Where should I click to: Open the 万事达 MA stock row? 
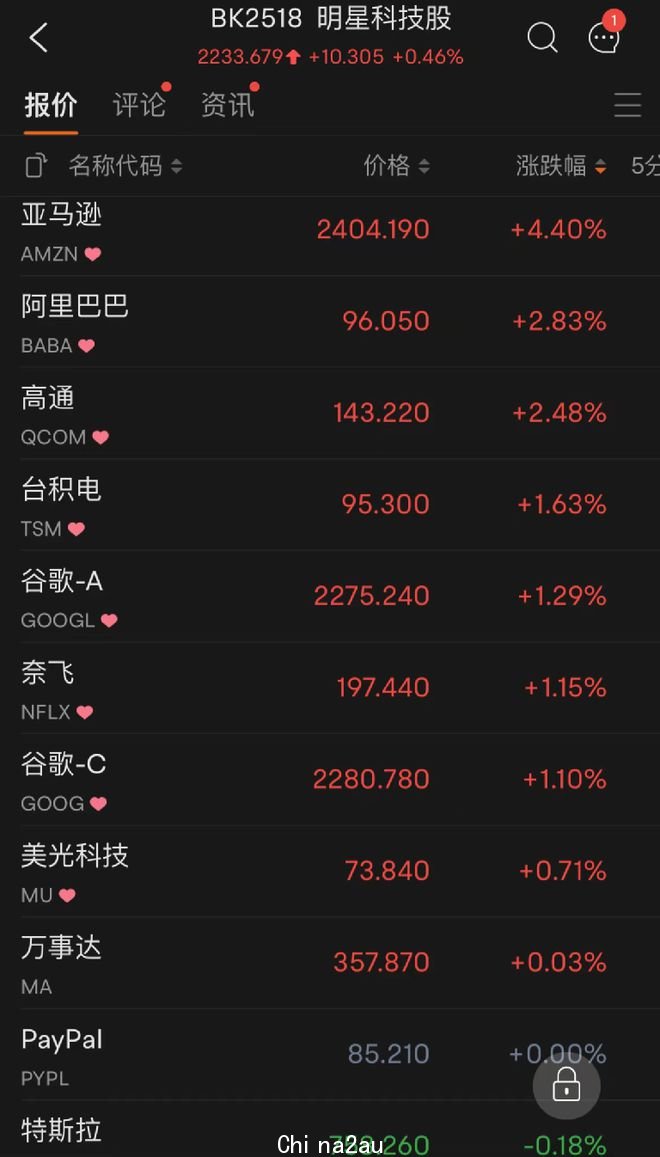(x=330, y=963)
